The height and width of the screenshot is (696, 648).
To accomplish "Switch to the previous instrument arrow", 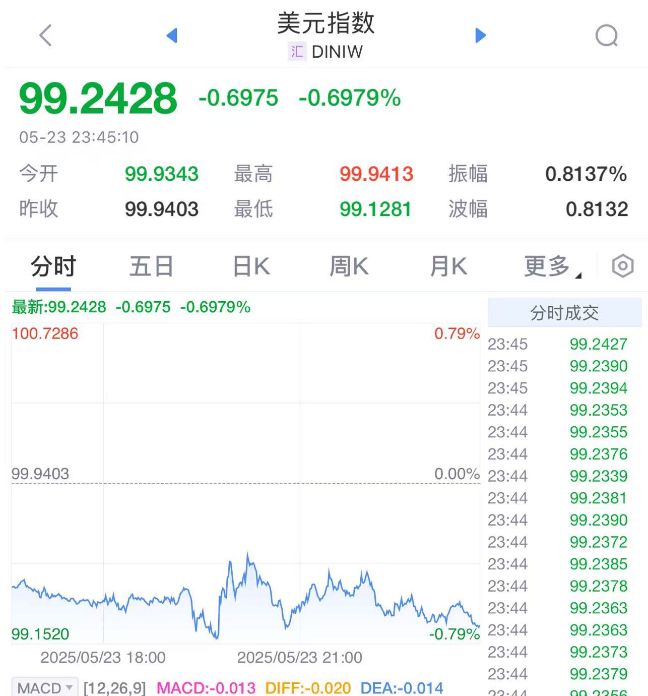I will (171, 36).
